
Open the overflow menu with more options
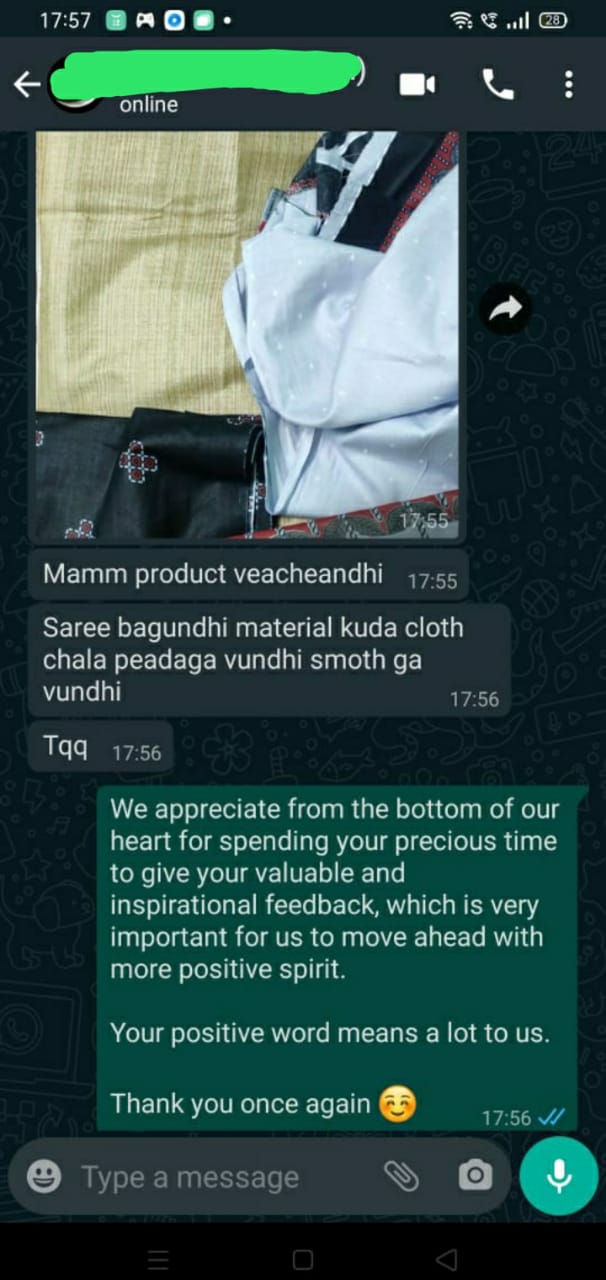click(x=569, y=85)
